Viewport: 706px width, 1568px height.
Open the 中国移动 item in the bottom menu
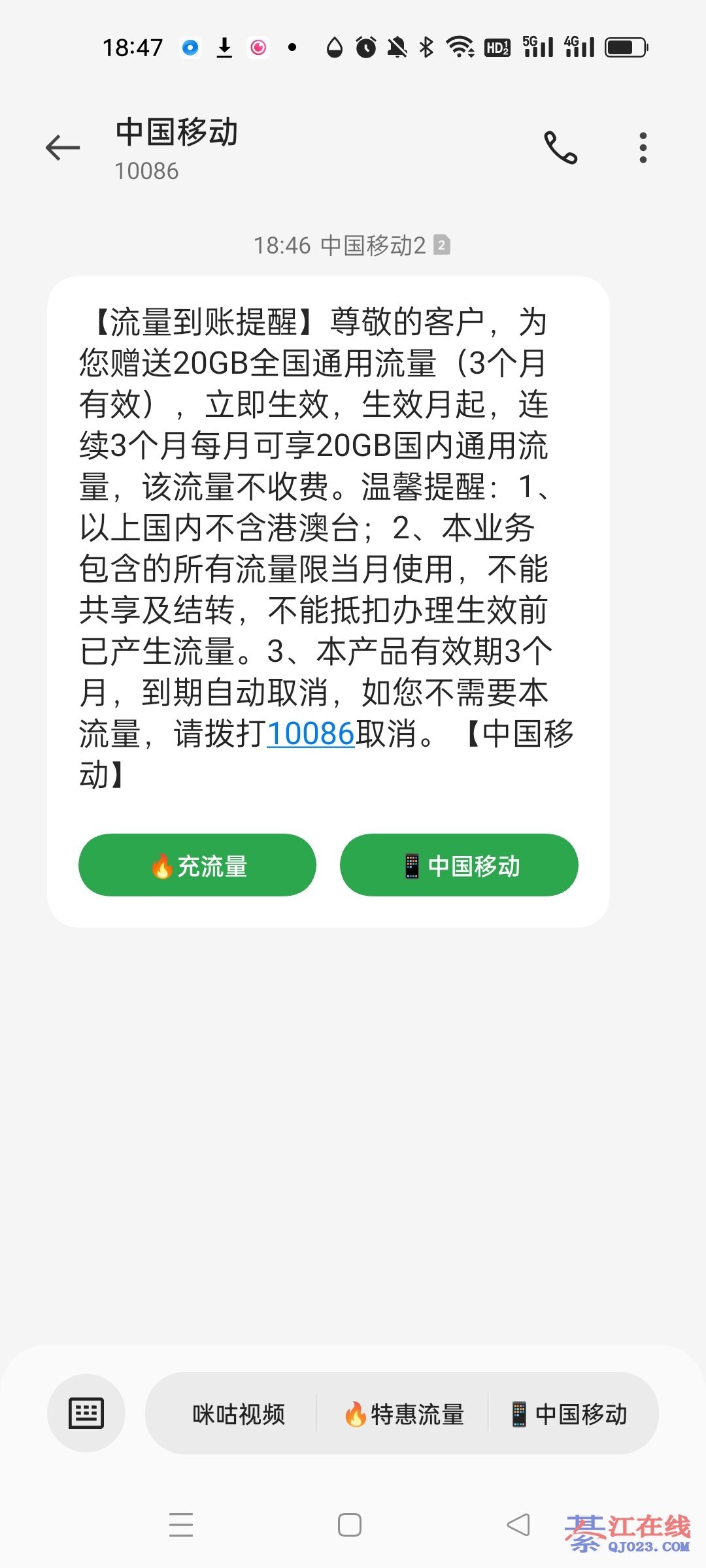[x=570, y=1414]
